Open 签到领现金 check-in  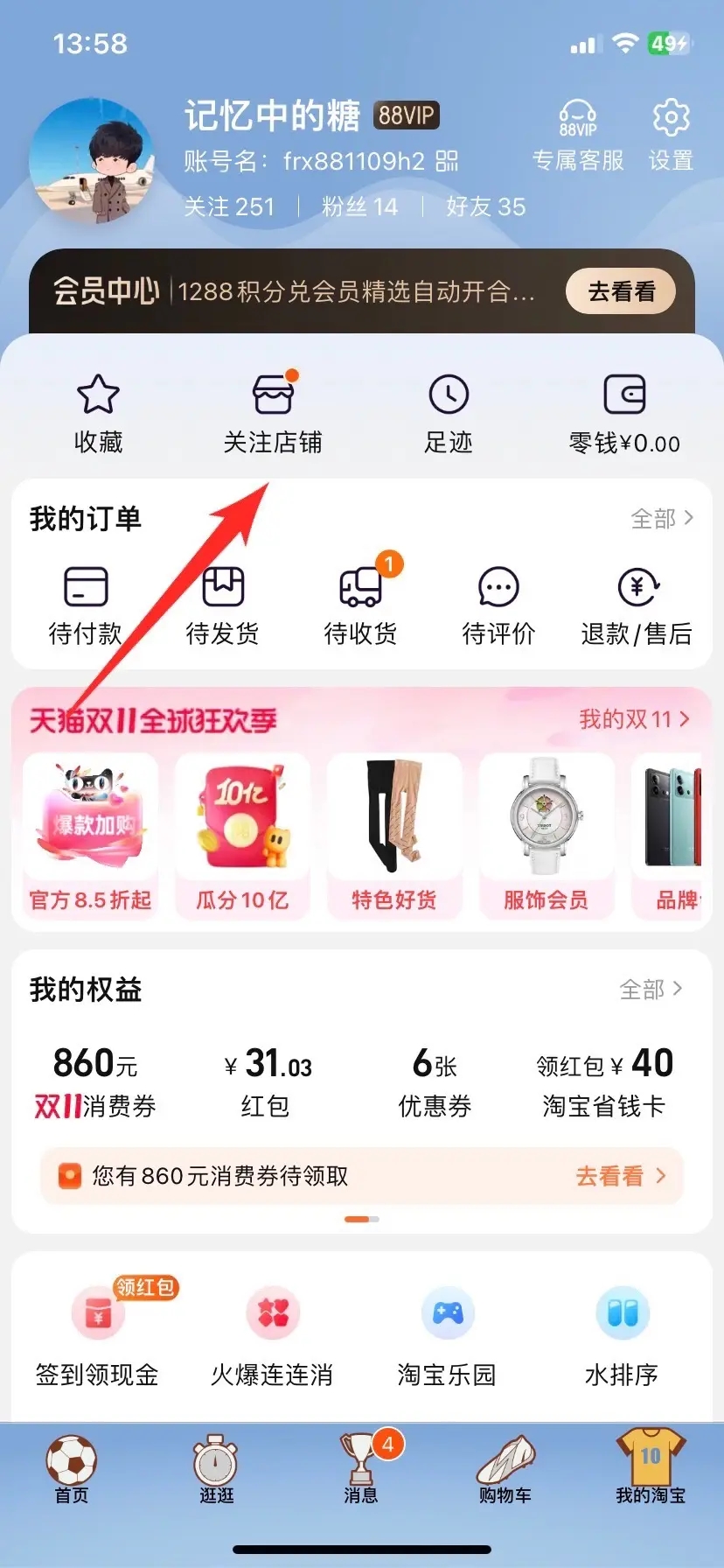(x=97, y=1334)
